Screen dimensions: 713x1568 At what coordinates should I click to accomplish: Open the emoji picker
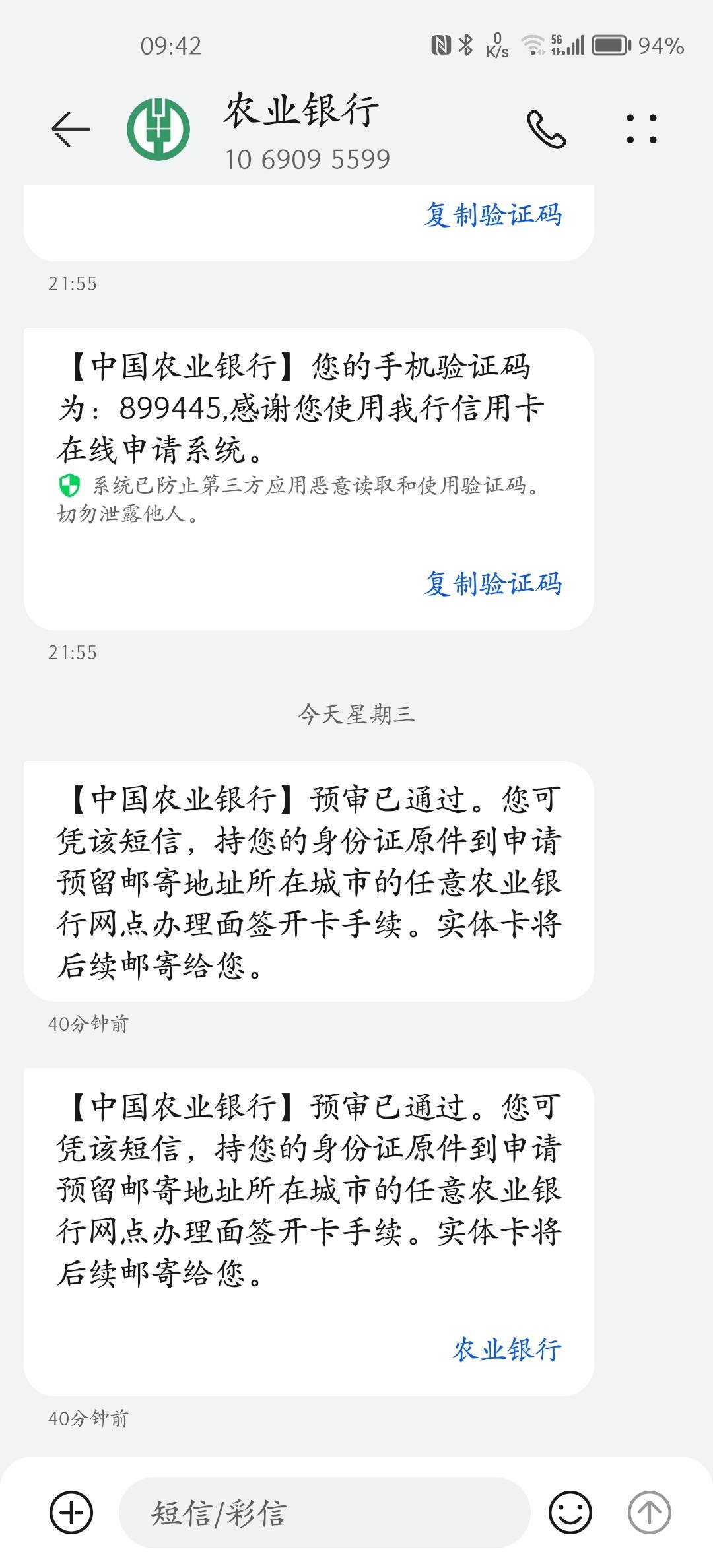click(x=570, y=1512)
